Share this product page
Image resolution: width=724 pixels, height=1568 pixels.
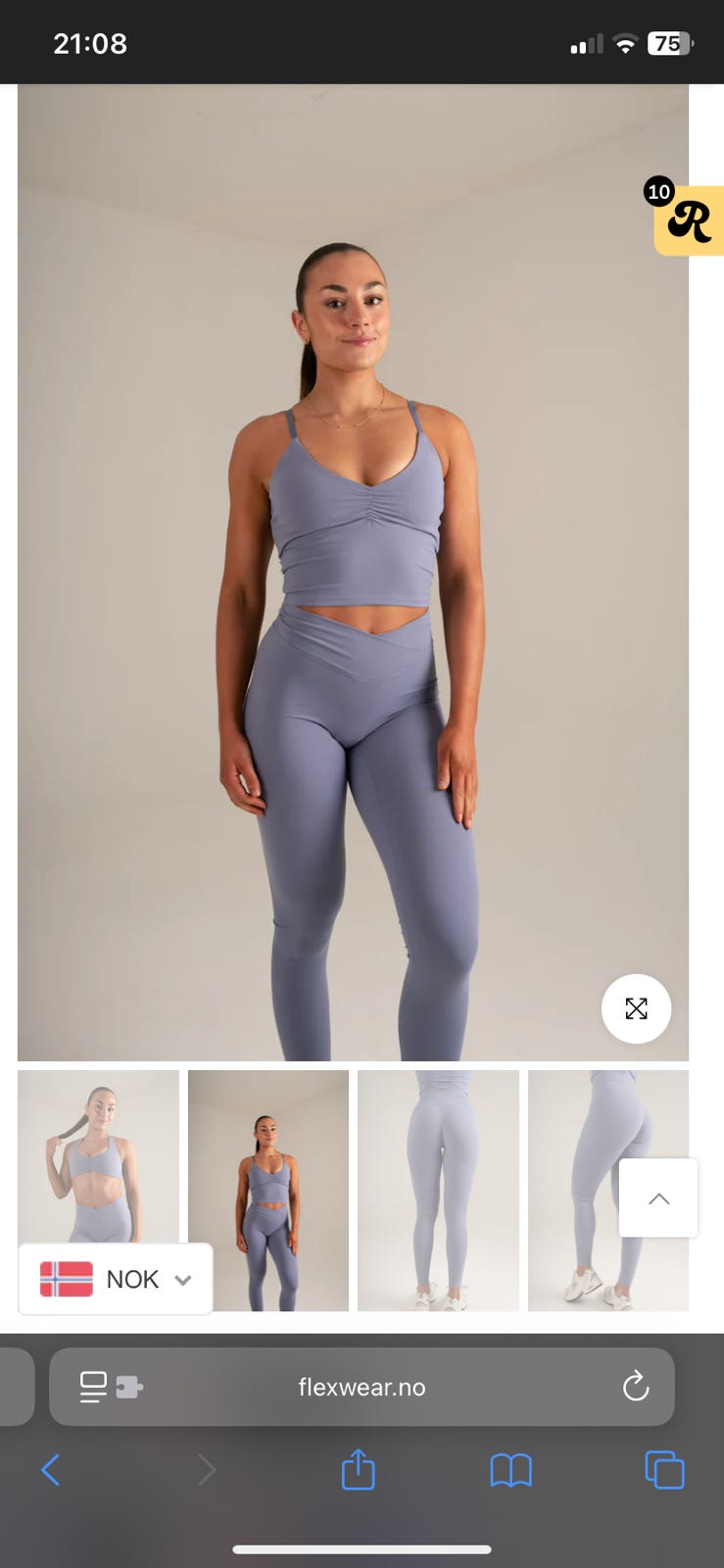358,1470
